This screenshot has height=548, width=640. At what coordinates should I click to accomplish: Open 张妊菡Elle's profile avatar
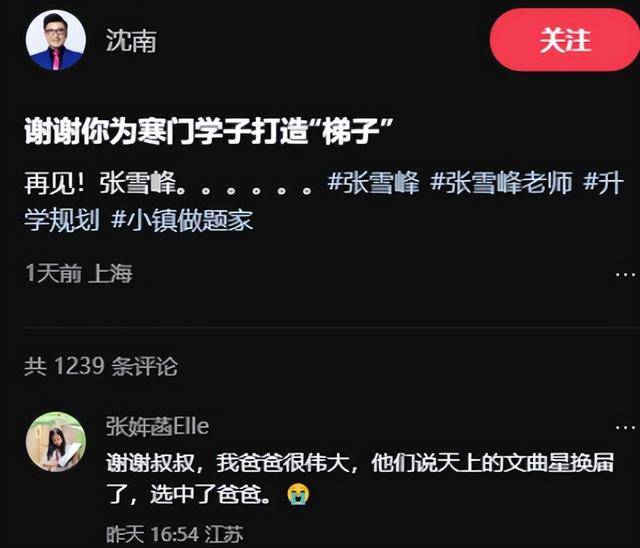tap(56, 441)
